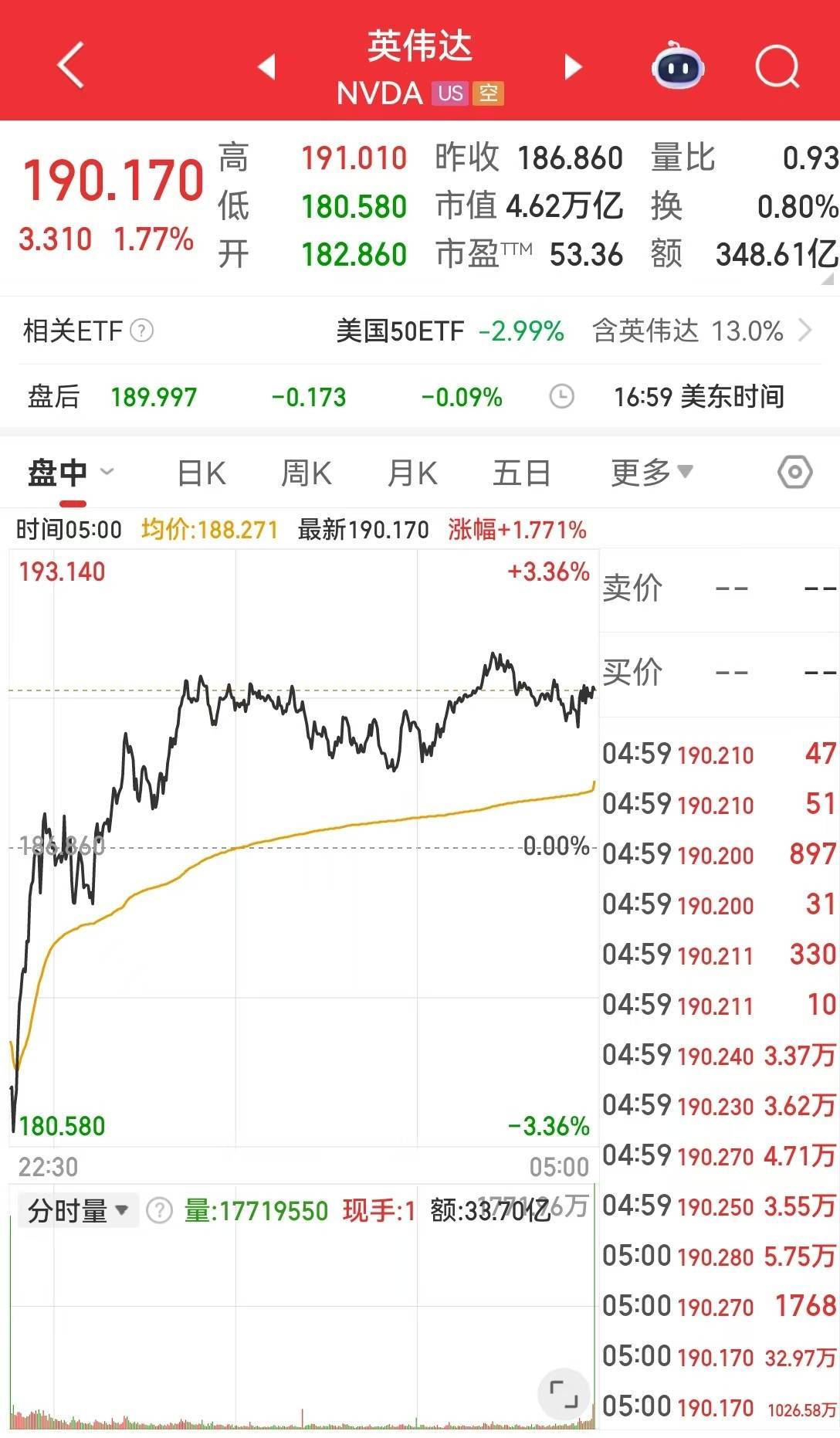
Task: Open the 美国50ETF related ETF row
Action: pyautogui.click(x=450, y=331)
